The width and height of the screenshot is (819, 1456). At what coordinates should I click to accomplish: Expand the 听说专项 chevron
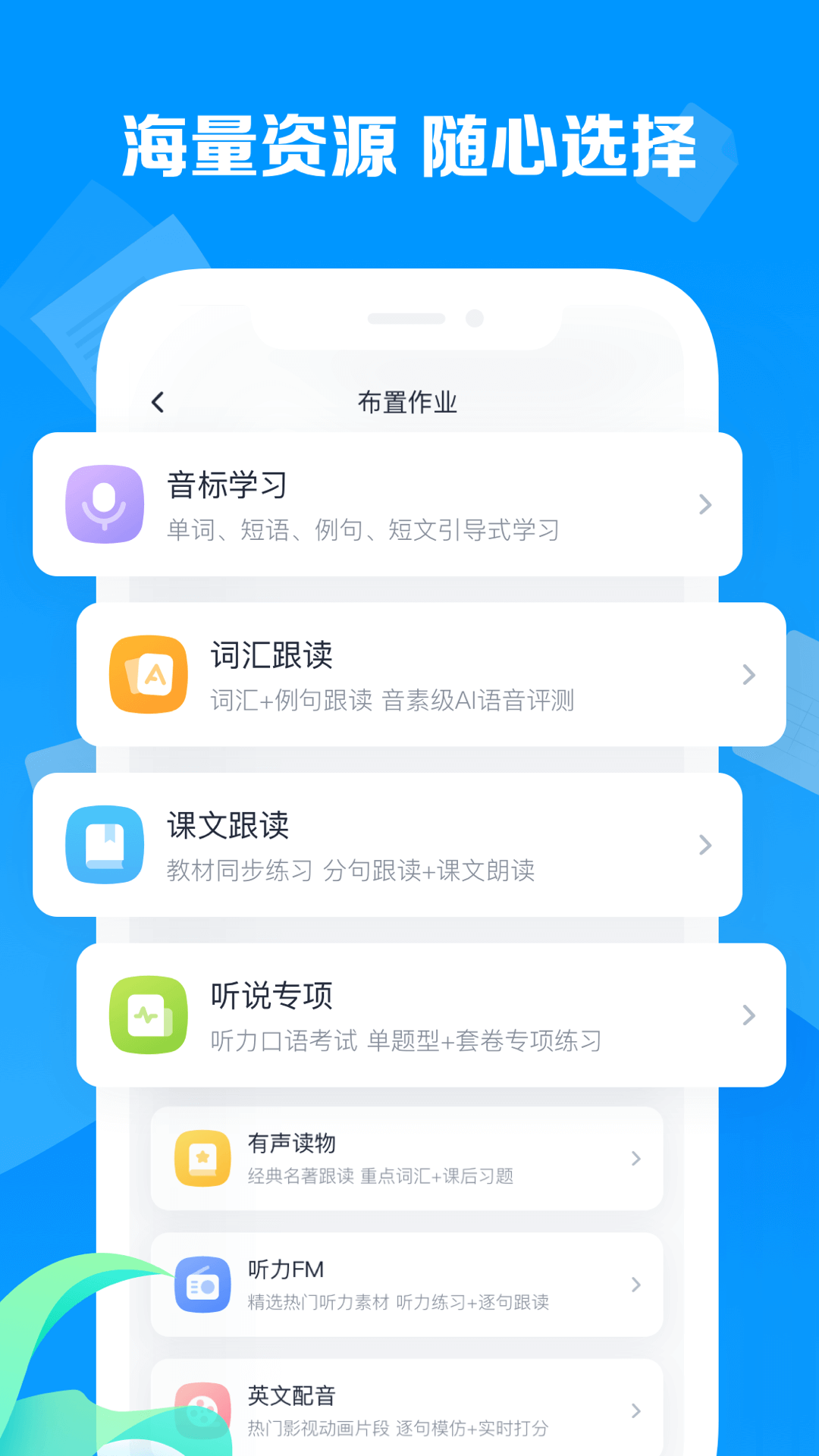pyautogui.click(x=748, y=1016)
